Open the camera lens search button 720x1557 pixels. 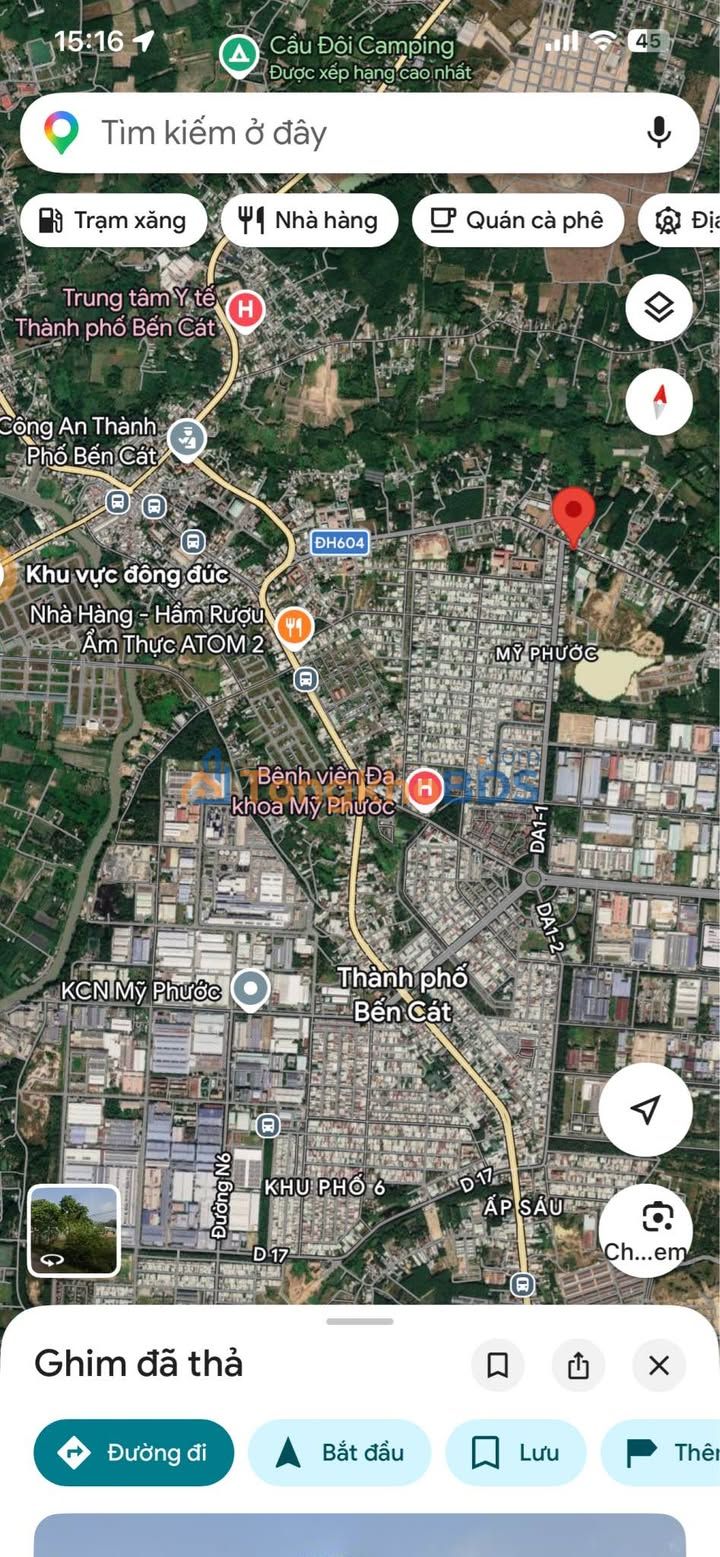click(646, 1231)
